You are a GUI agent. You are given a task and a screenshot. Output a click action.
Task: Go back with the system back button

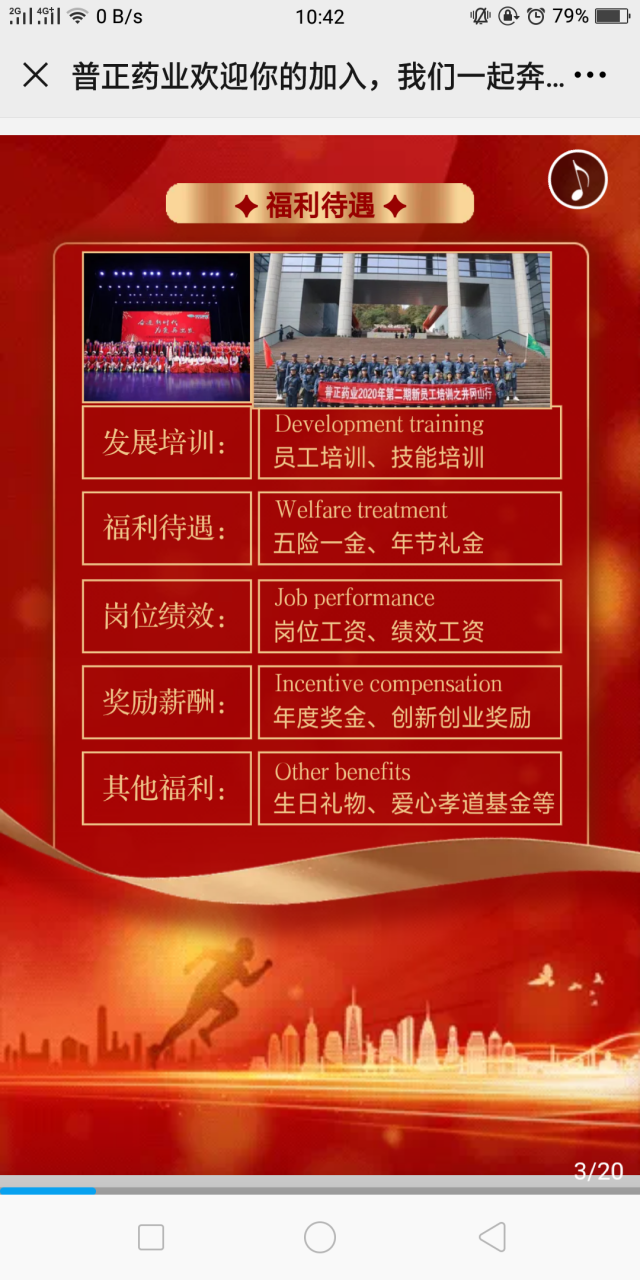pyautogui.click(x=492, y=1237)
